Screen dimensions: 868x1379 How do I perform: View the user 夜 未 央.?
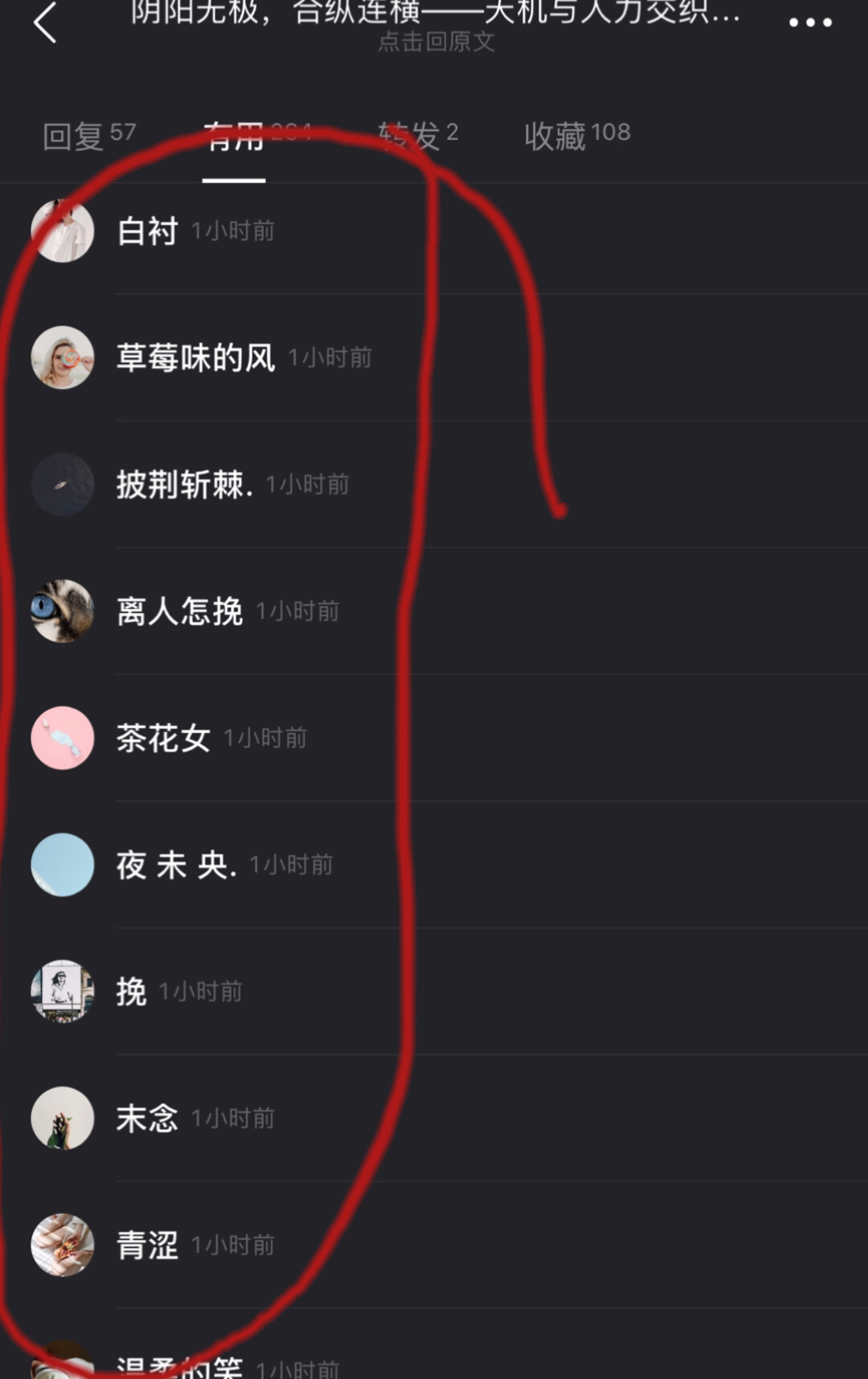pyautogui.click(x=176, y=865)
